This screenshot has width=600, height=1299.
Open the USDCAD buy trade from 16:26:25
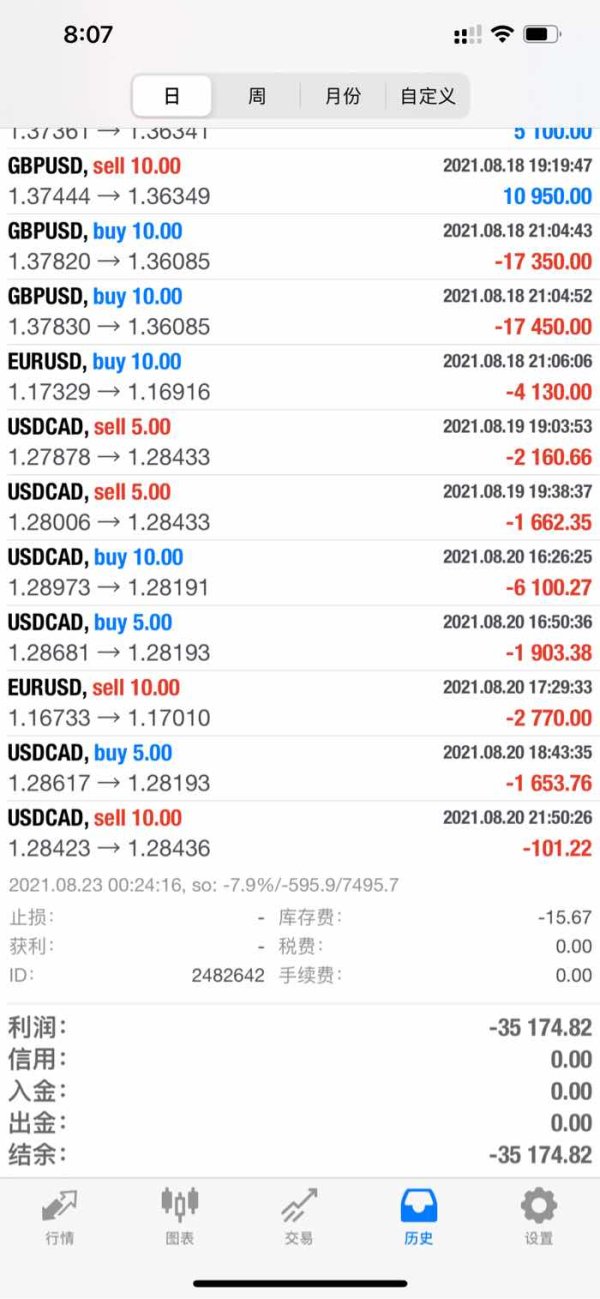[300, 571]
